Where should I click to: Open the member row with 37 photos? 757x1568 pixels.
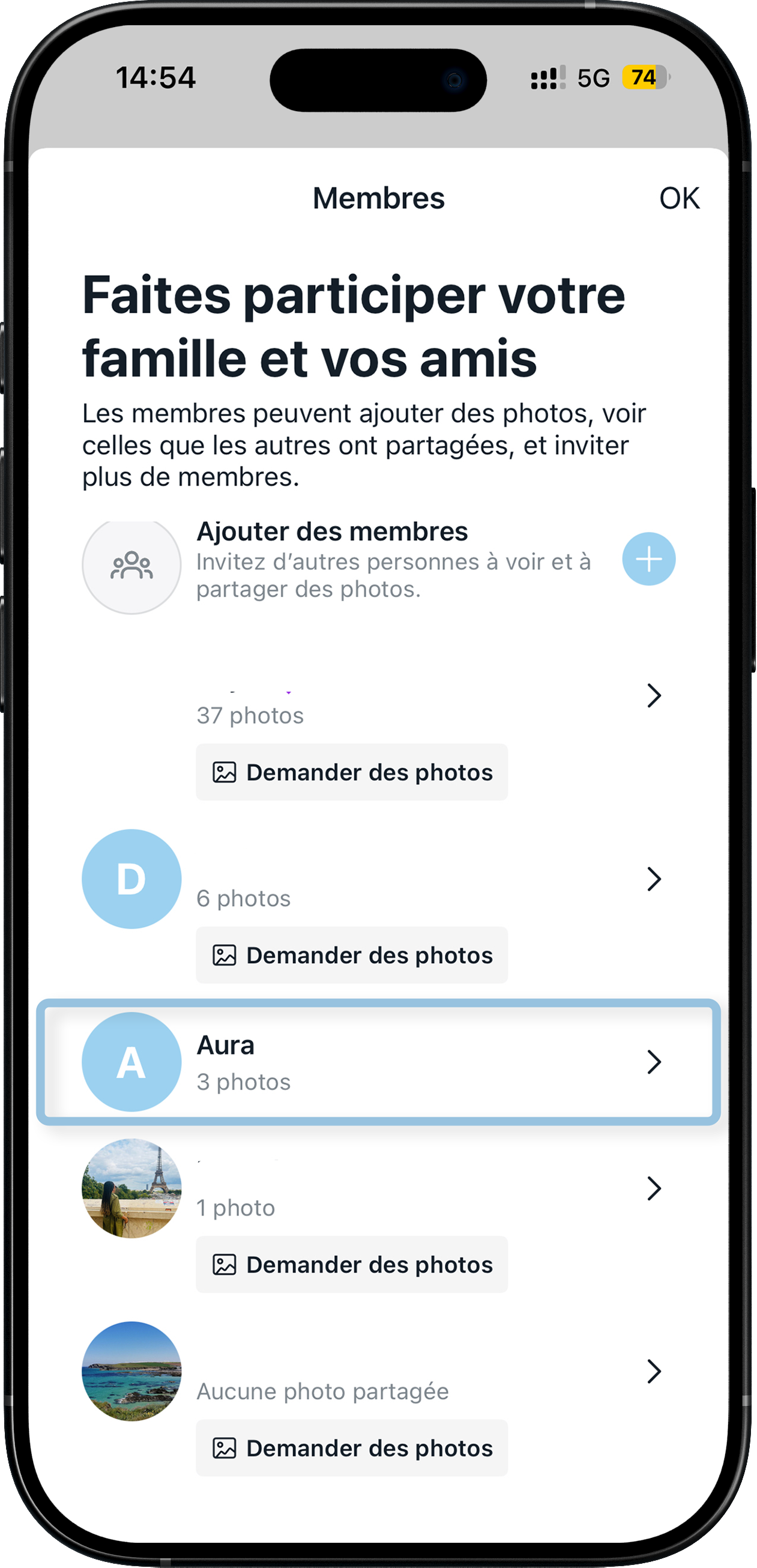click(654, 696)
